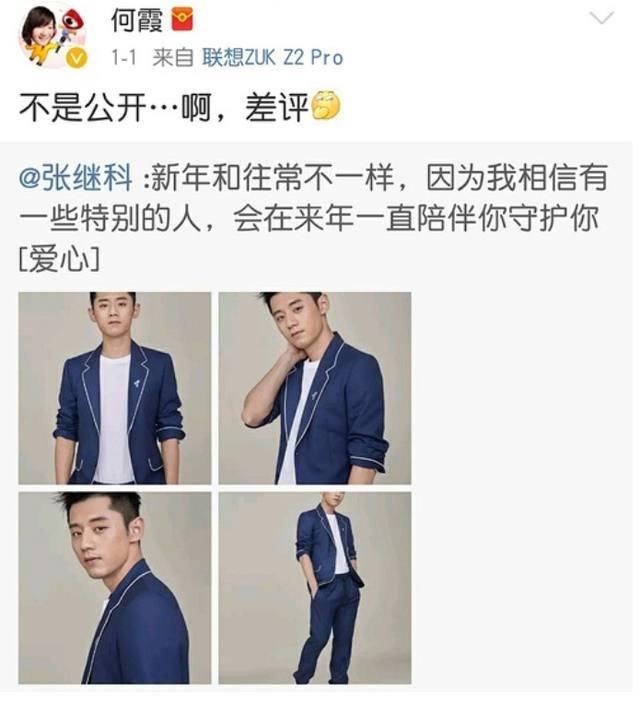View the close-up portrait photo
The image size is (640, 716).
(115, 587)
